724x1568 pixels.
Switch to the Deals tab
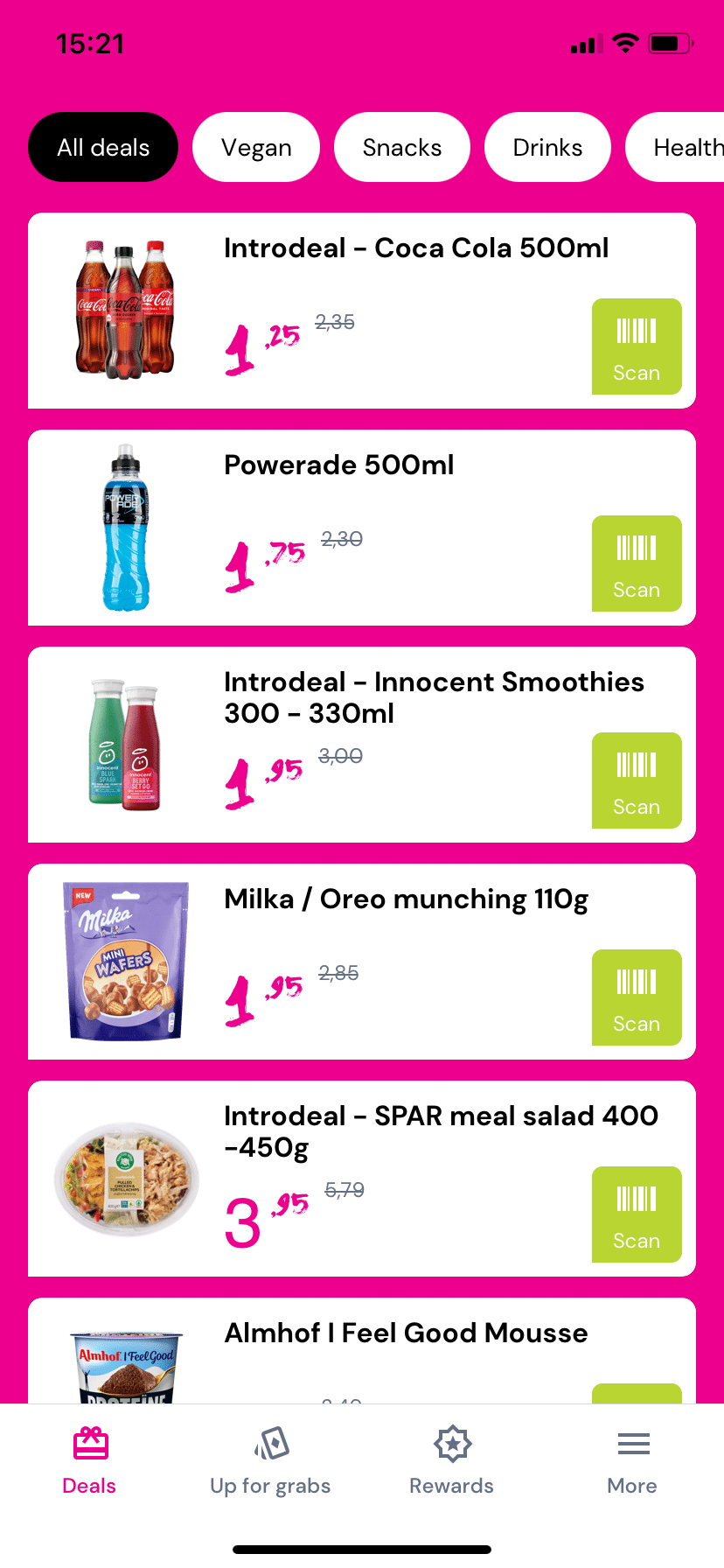90,1460
